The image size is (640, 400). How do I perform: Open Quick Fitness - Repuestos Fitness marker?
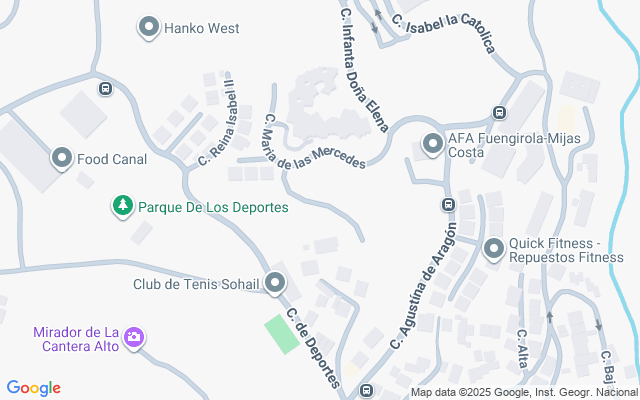click(x=493, y=248)
